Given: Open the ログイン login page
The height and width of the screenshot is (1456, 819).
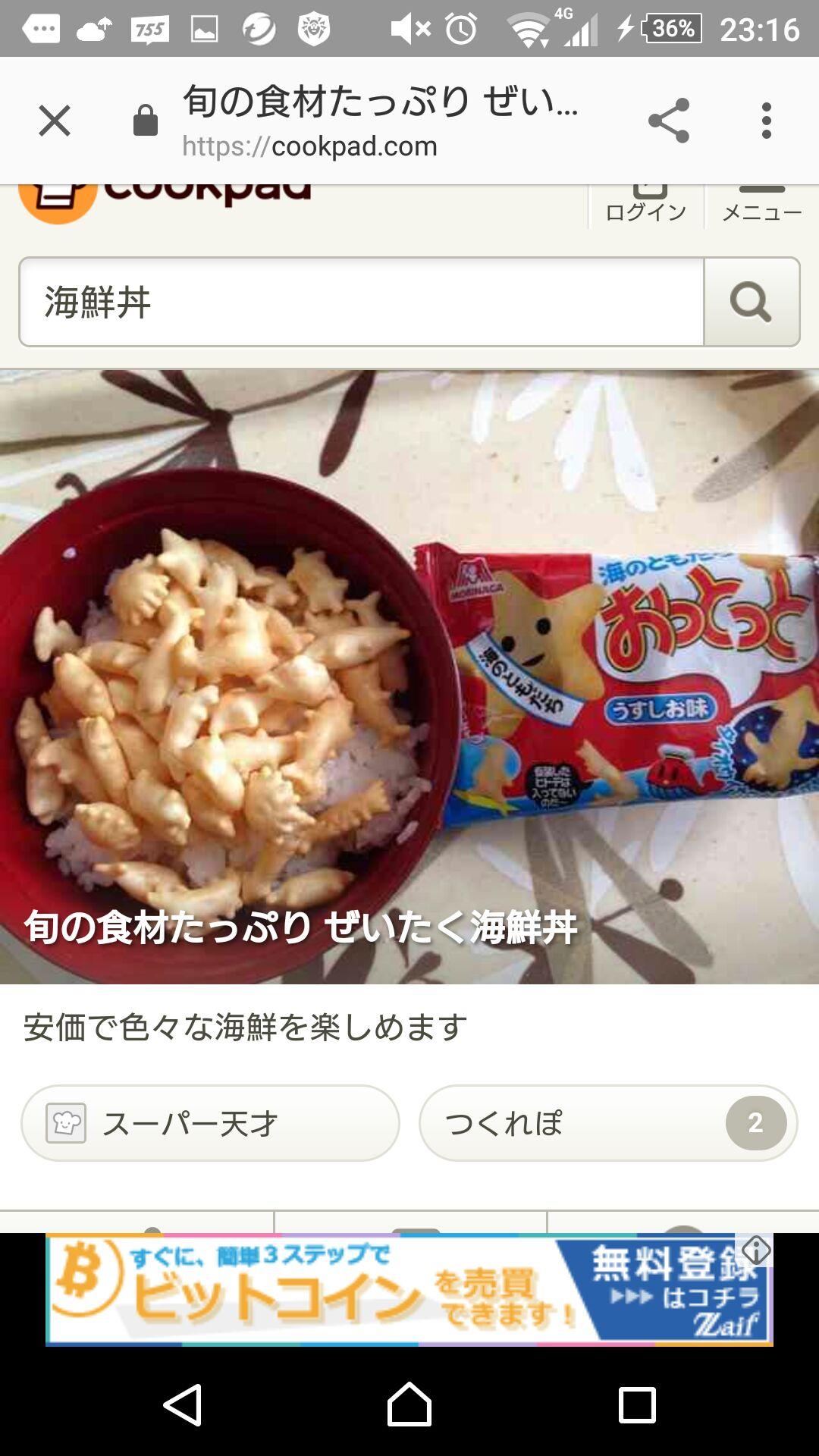Looking at the screenshot, I should [x=646, y=206].
